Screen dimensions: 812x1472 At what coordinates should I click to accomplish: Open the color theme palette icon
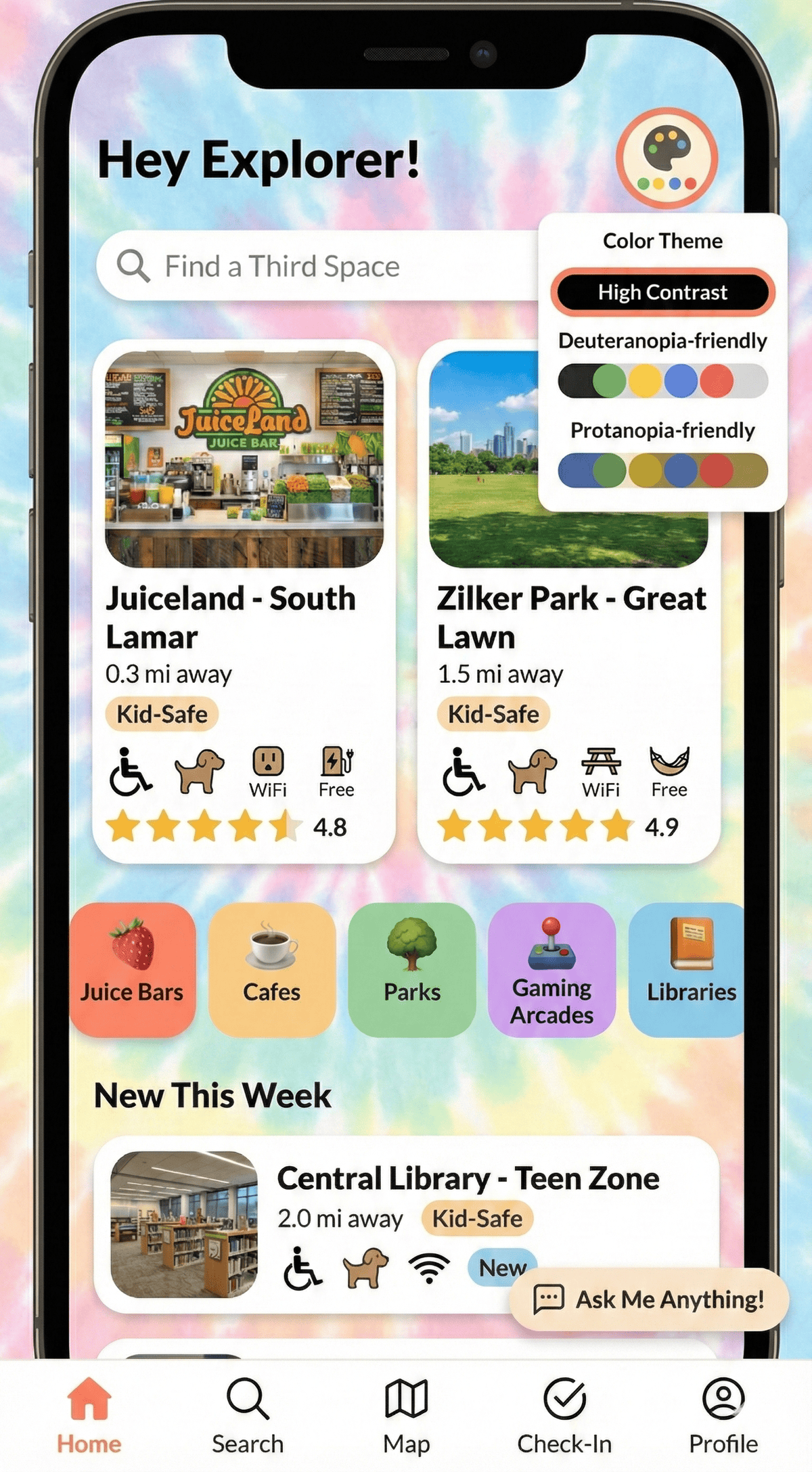click(x=667, y=158)
